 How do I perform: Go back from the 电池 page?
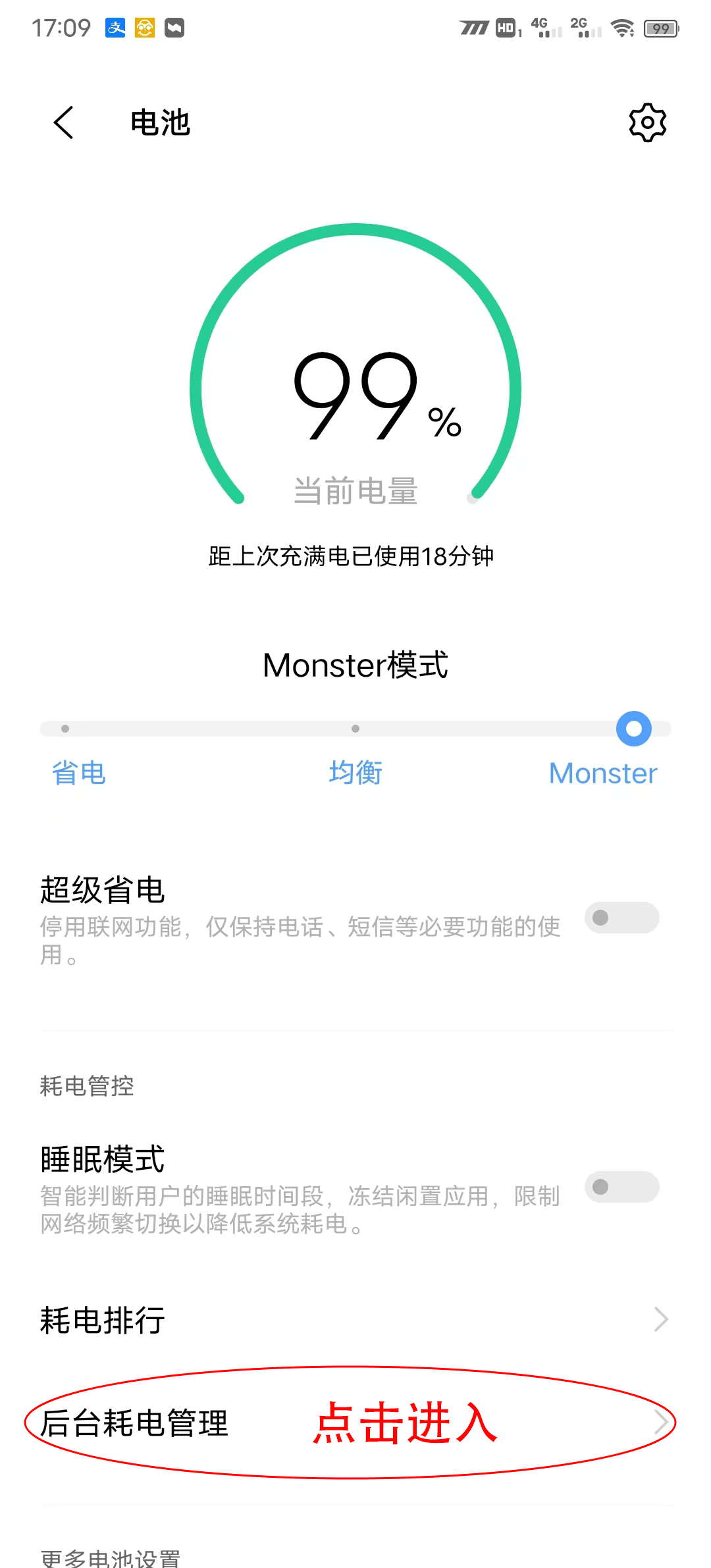64,122
